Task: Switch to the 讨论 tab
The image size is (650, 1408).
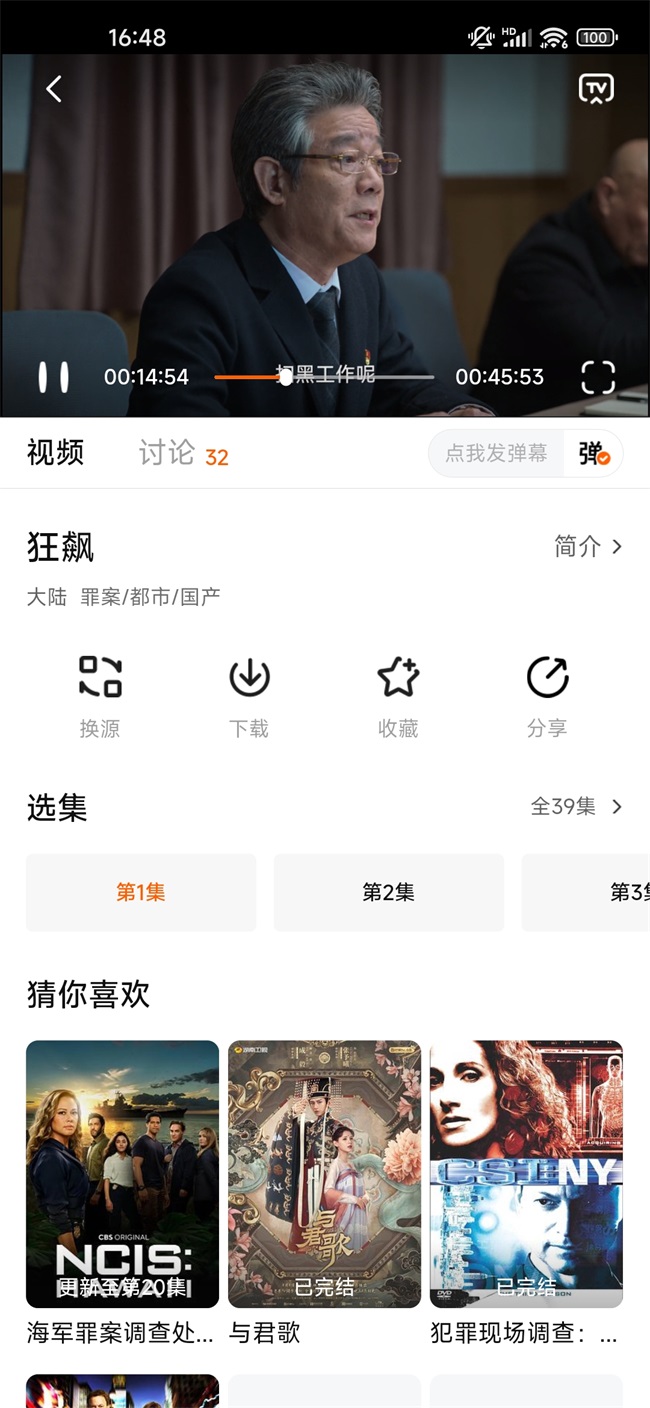Action: tap(167, 453)
